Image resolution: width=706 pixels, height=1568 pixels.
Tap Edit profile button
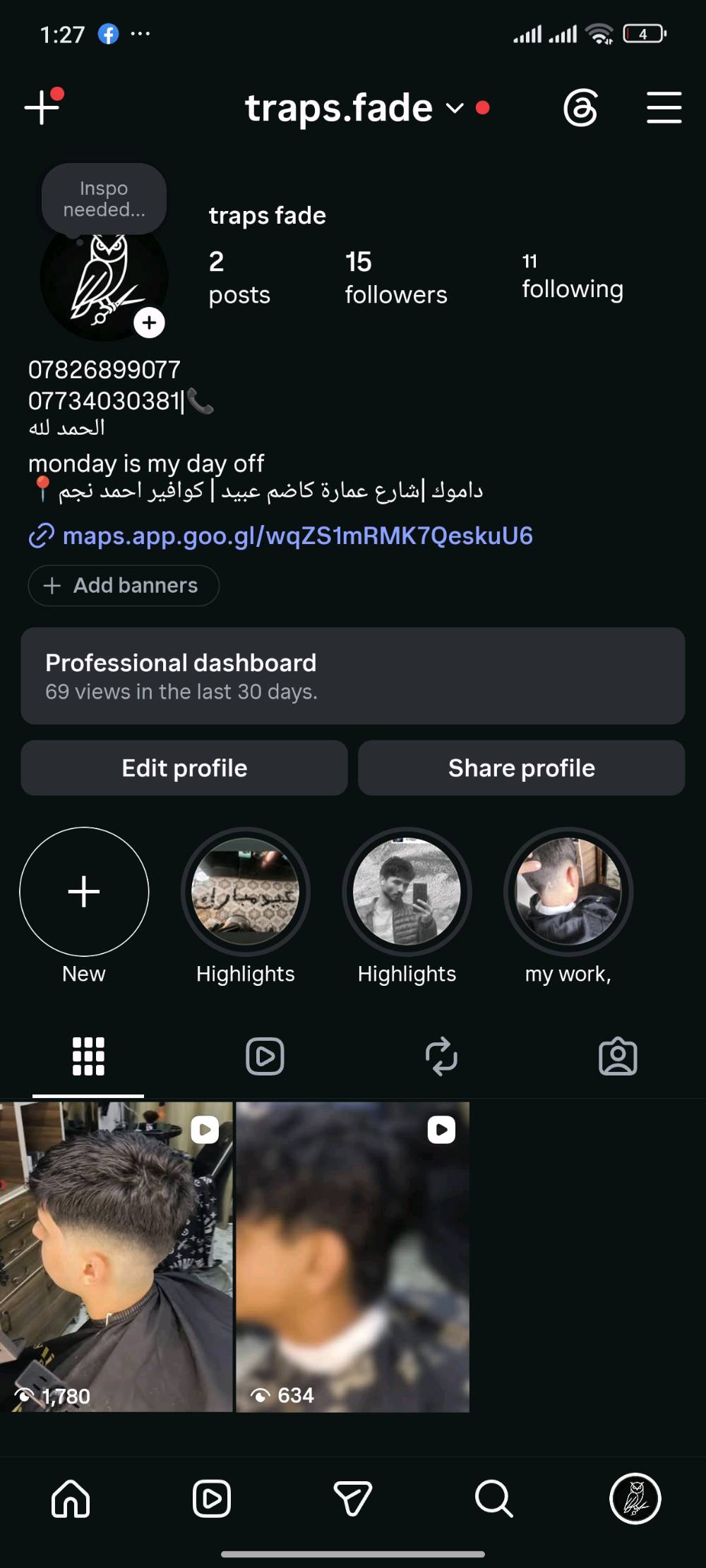pos(184,768)
